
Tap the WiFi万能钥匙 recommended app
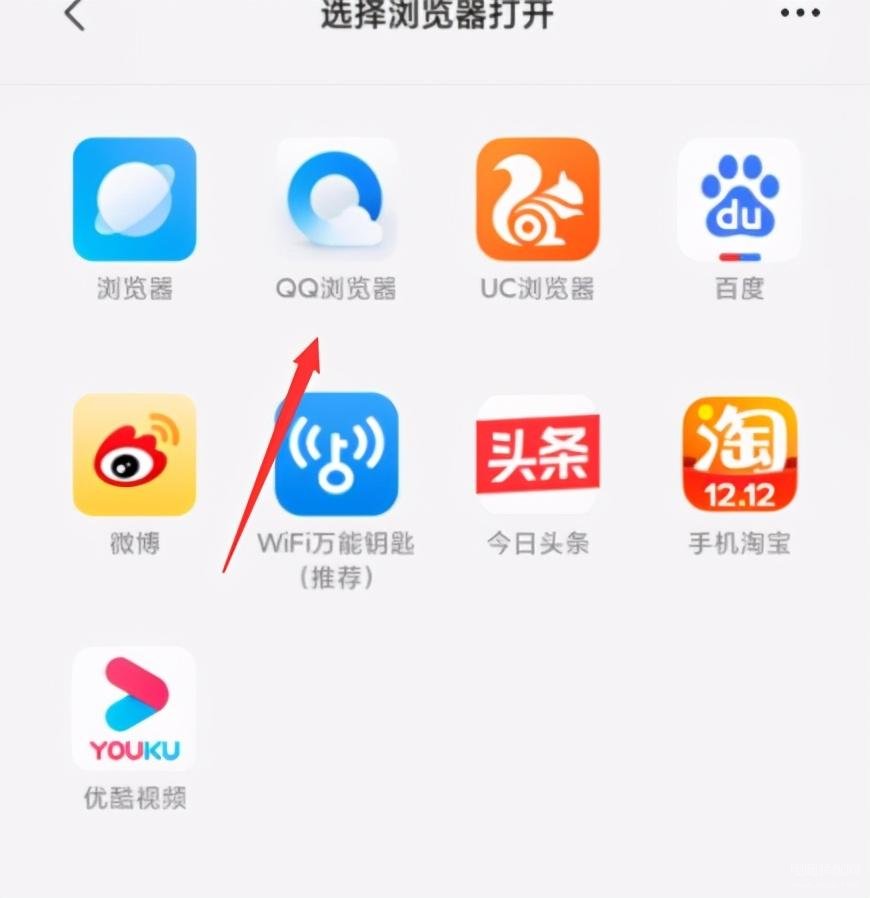pyautogui.click(x=337, y=455)
